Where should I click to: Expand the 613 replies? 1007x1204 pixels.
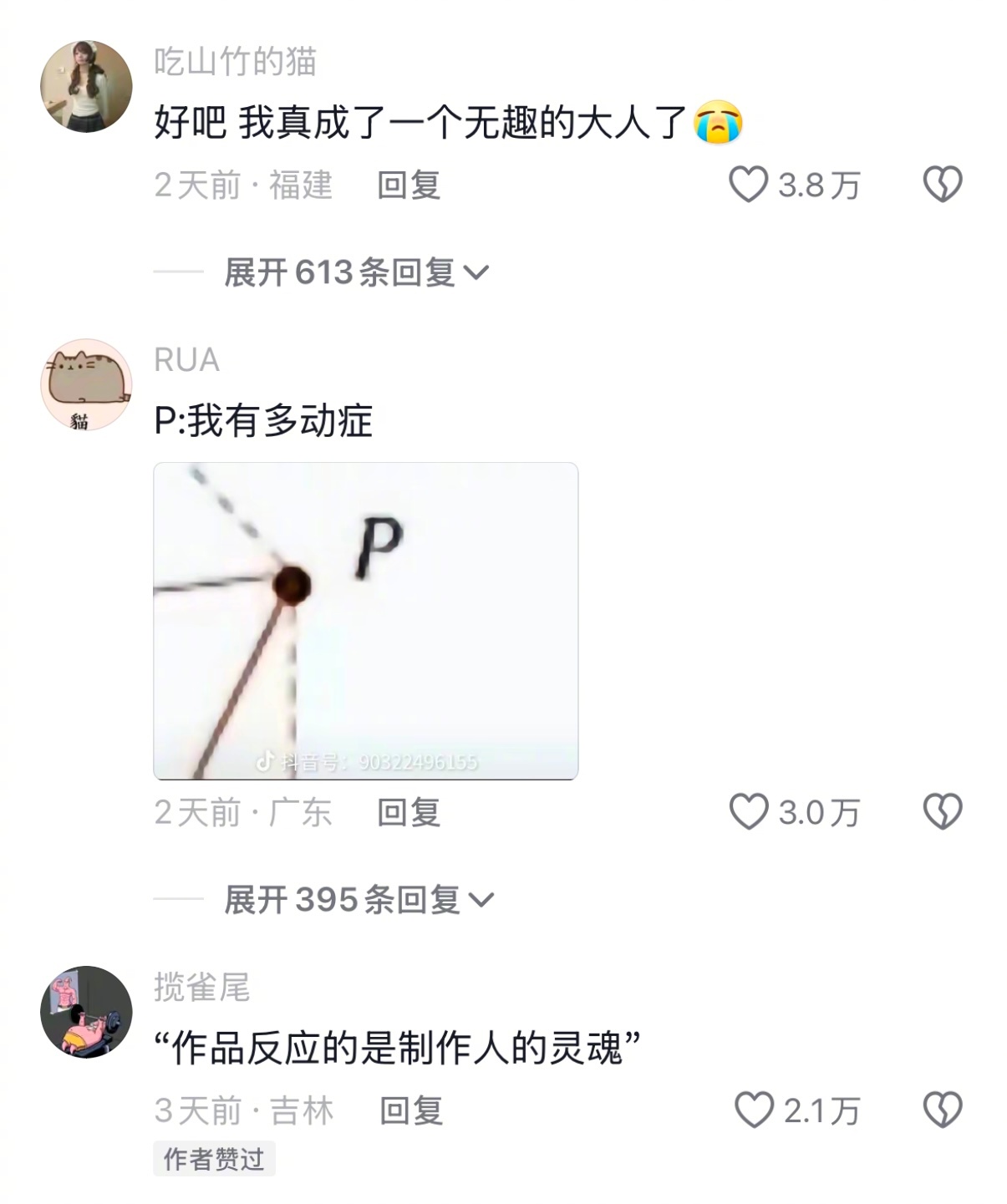(x=357, y=272)
